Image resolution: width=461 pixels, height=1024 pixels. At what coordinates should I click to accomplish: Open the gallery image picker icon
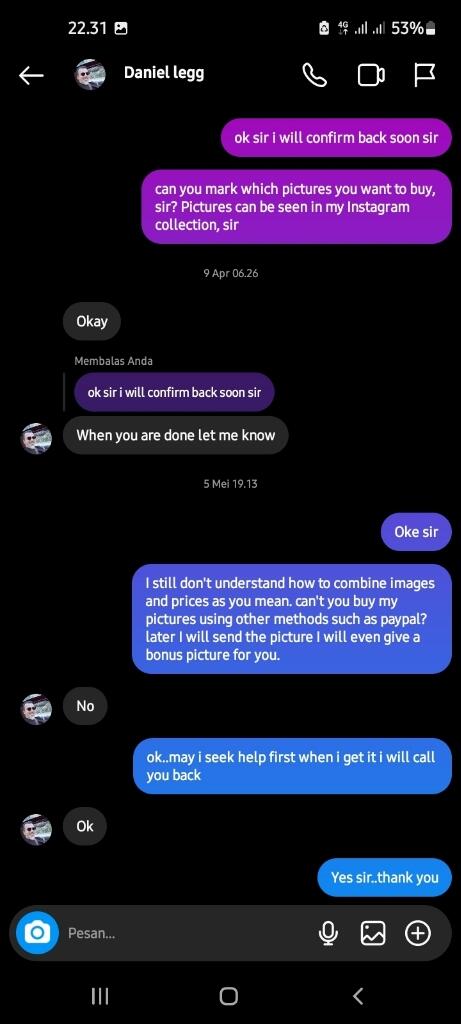373,933
